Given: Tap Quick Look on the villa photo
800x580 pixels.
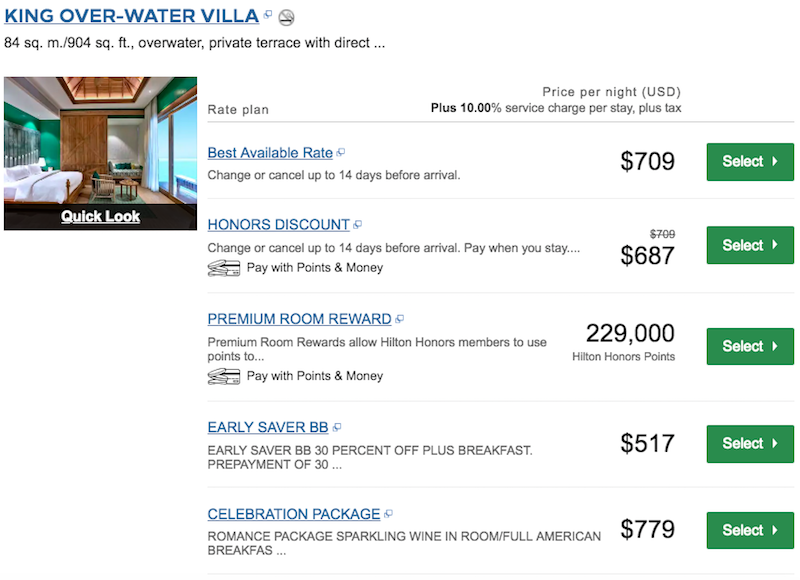Looking at the screenshot, I should [x=100, y=216].
